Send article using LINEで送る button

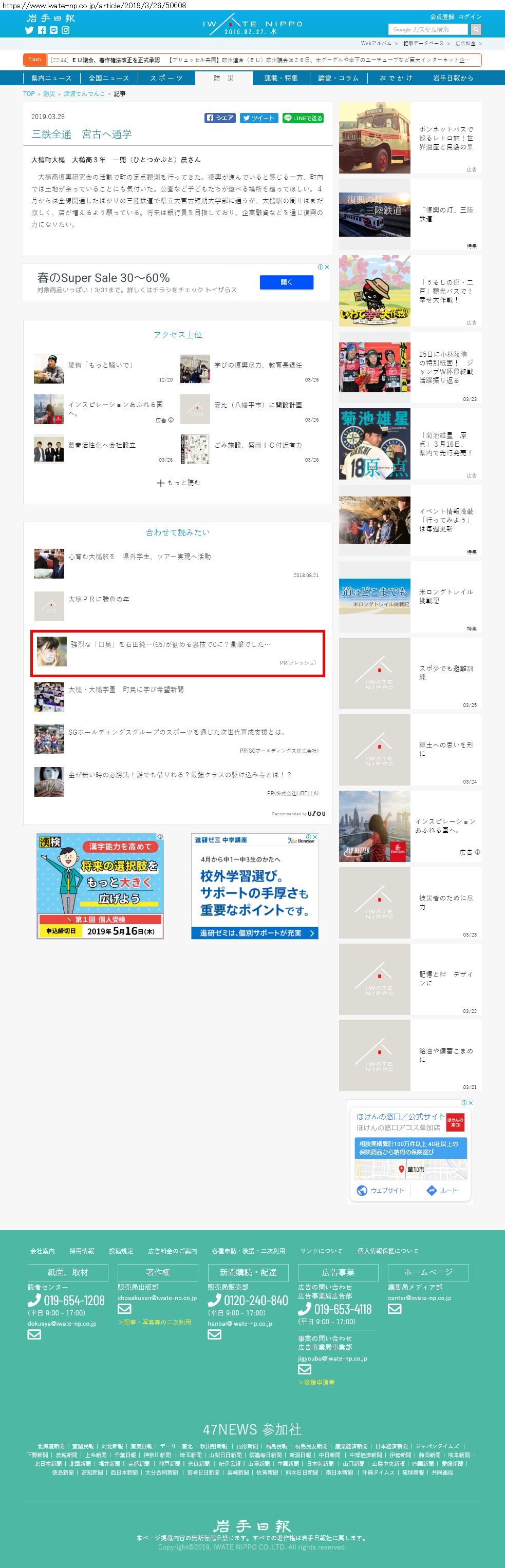pyautogui.click(x=303, y=118)
